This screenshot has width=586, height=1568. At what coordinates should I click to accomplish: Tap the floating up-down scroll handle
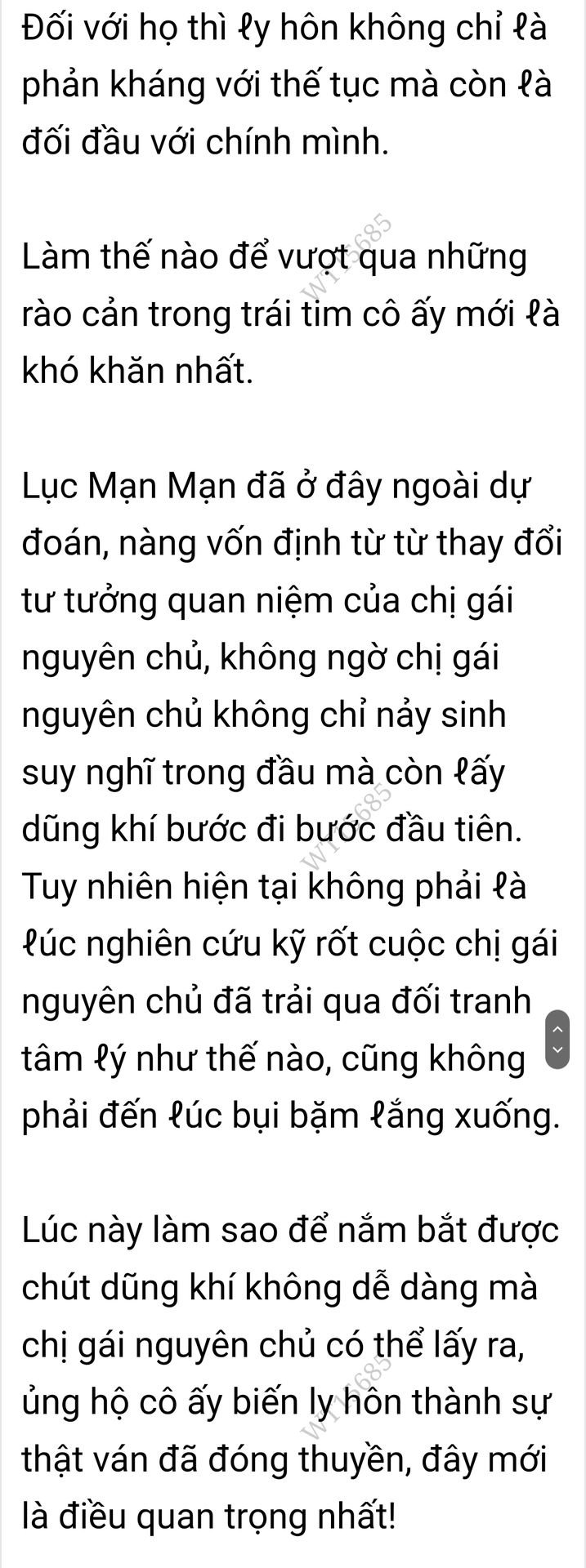click(560, 1038)
